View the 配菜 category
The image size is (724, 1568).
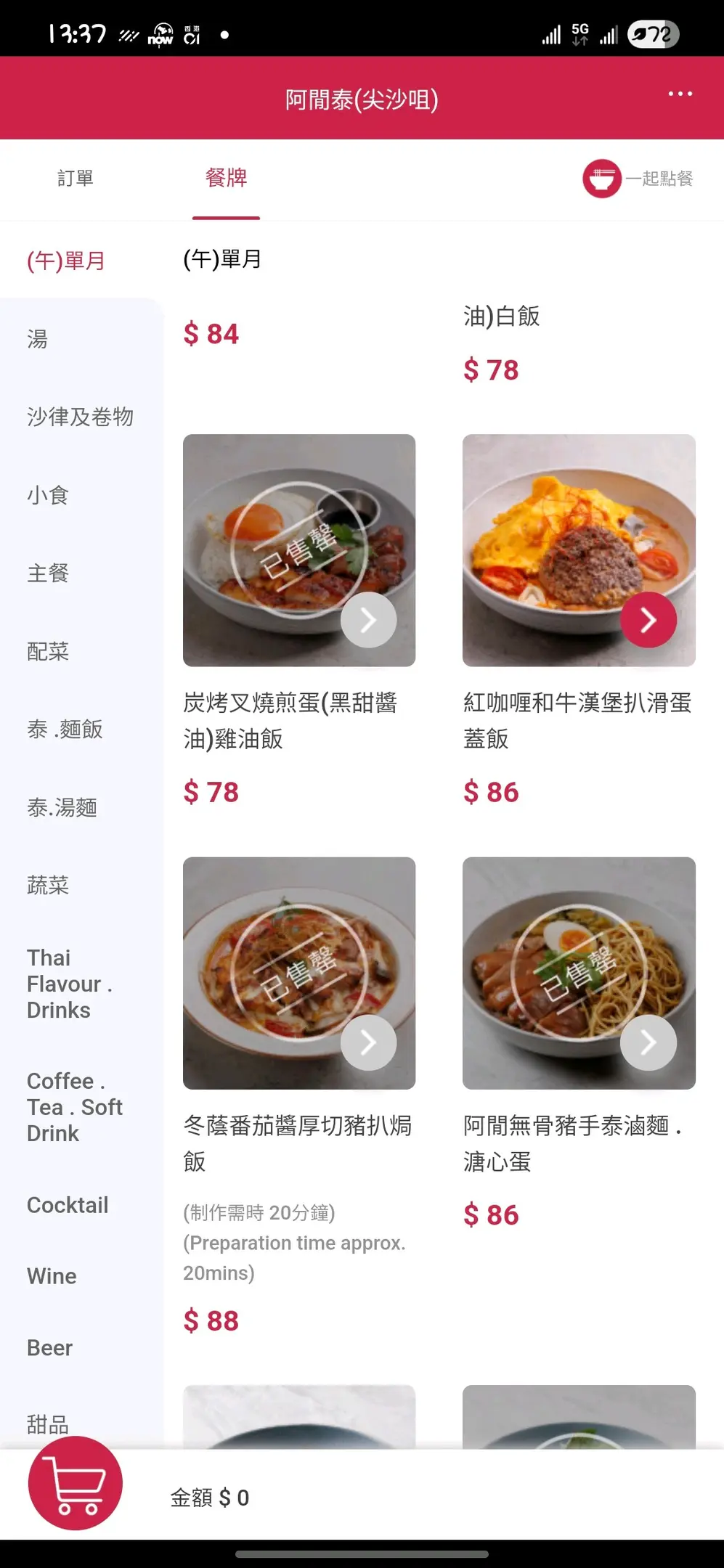tap(48, 651)
